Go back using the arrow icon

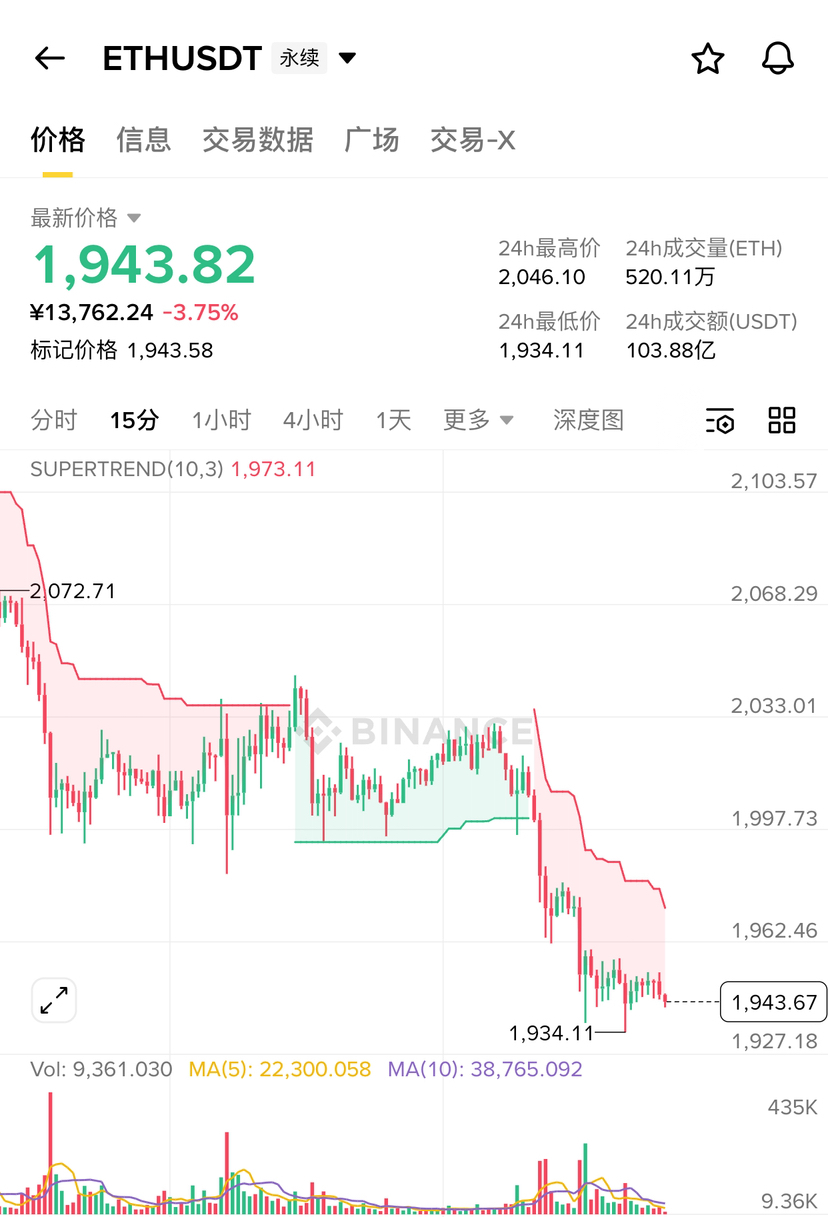click(x=49, y=59)
